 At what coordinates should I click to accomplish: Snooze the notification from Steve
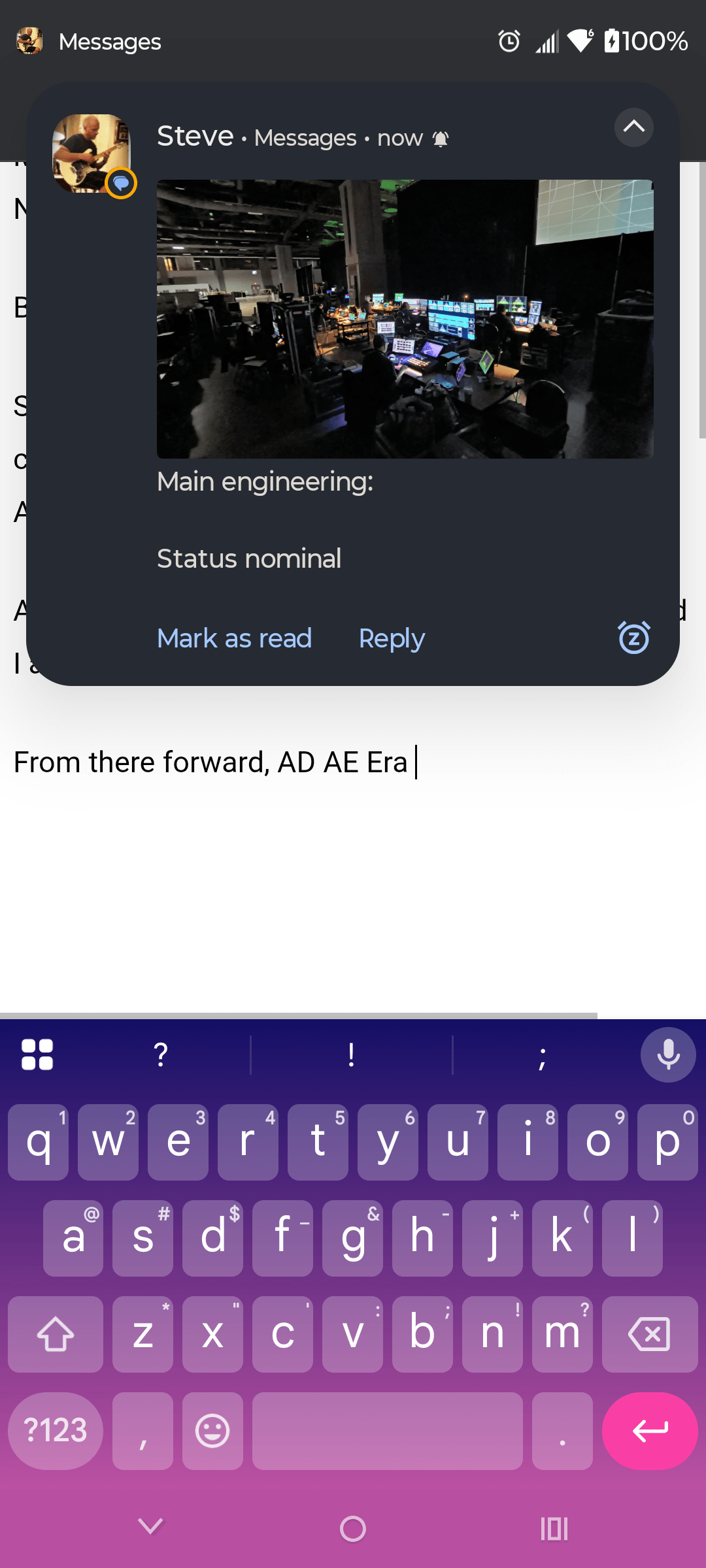[x=633, y=638]
